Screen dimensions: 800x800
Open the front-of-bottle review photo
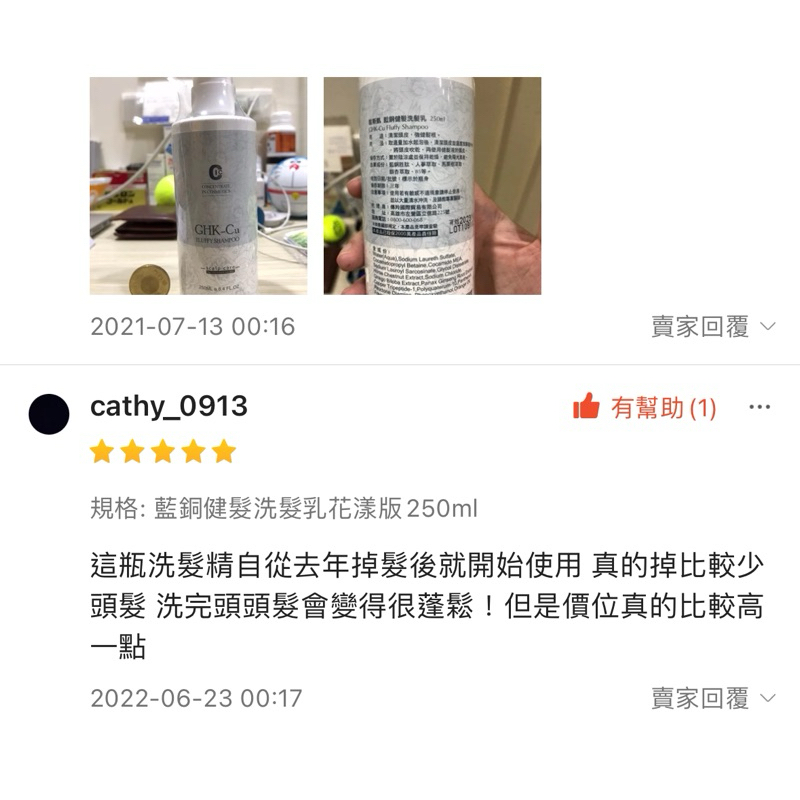click(198, 186)
